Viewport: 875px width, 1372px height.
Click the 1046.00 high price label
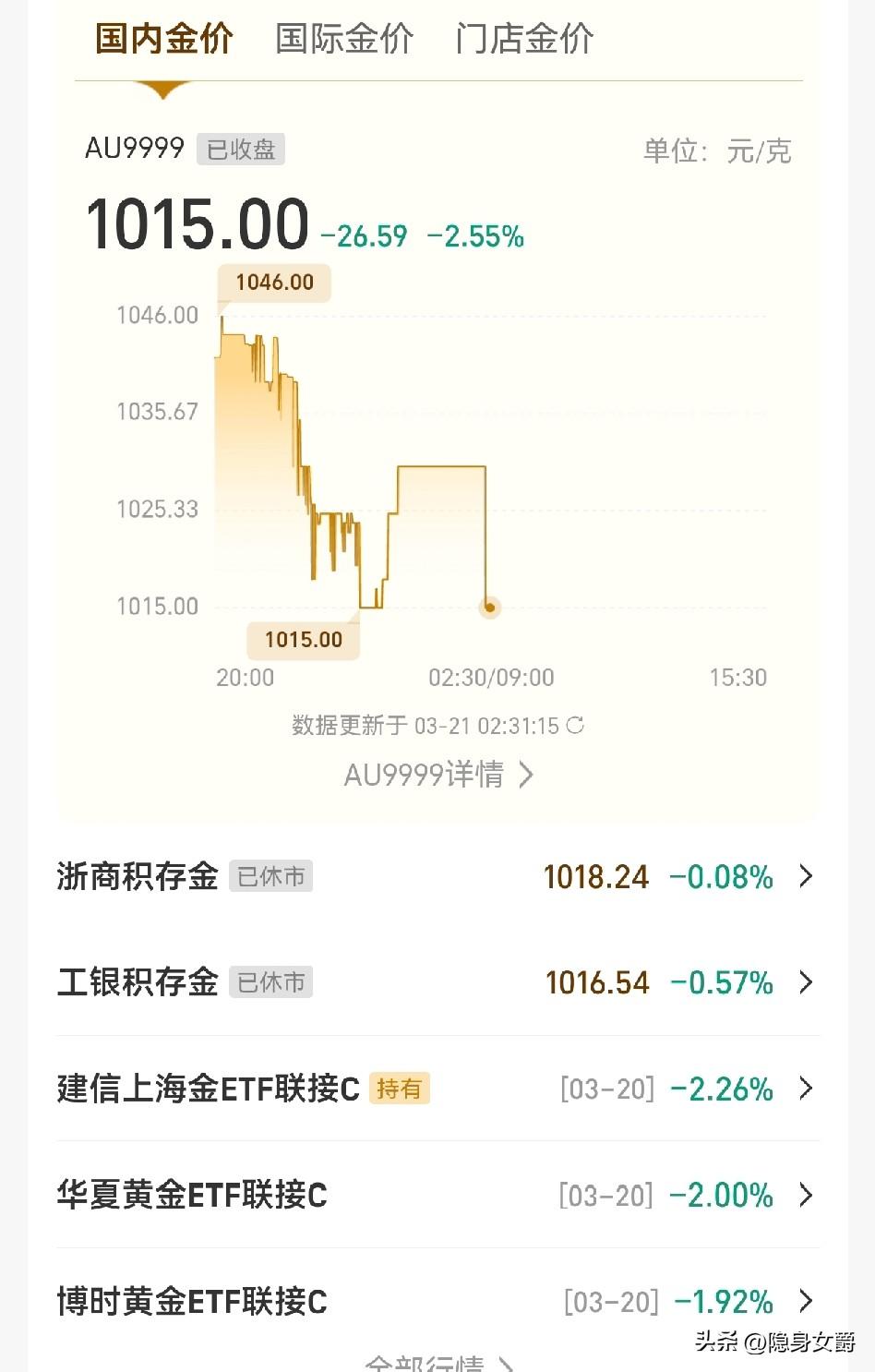point(273,282)
